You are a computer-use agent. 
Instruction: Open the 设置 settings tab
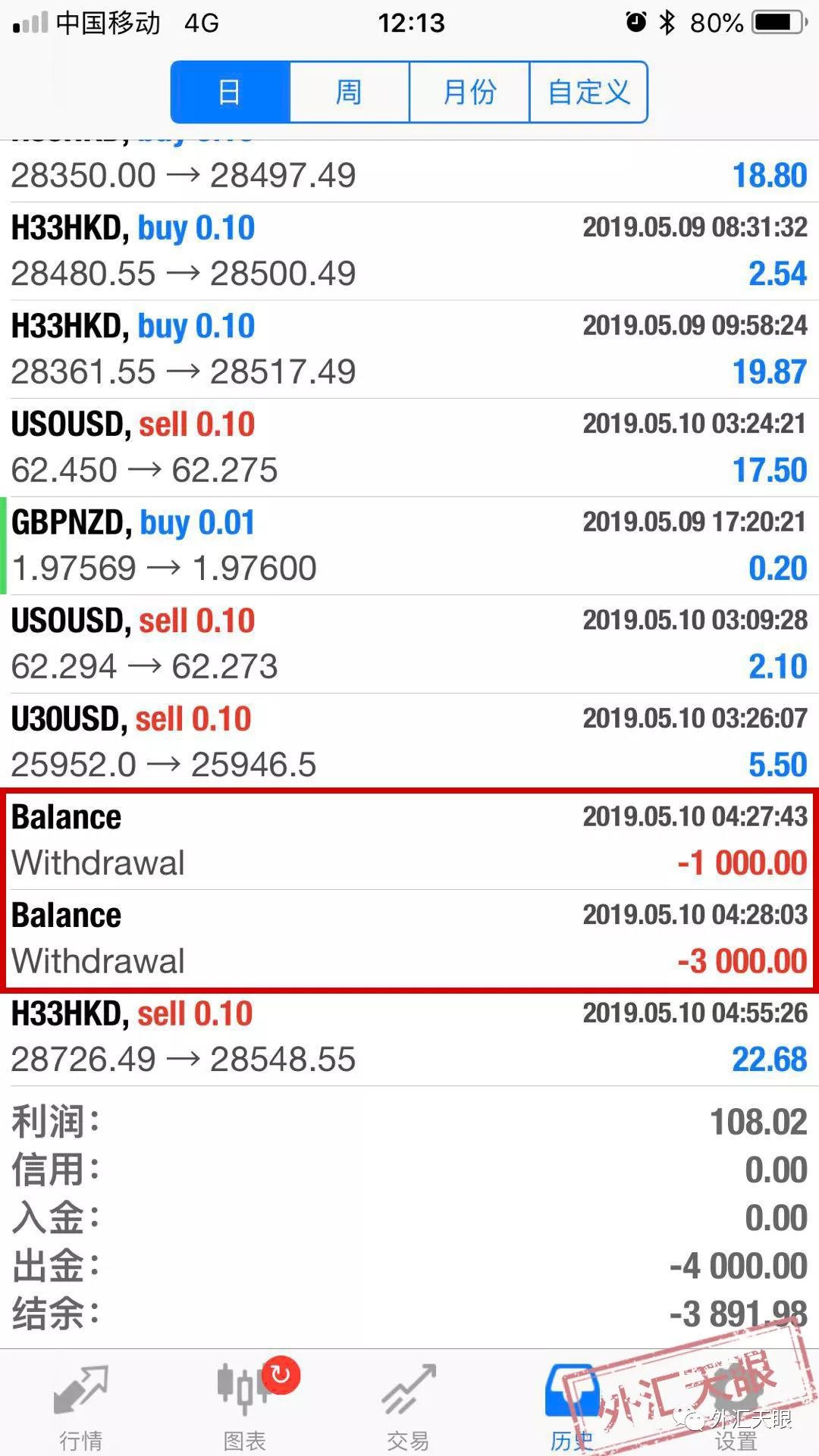click(734, 1406)
